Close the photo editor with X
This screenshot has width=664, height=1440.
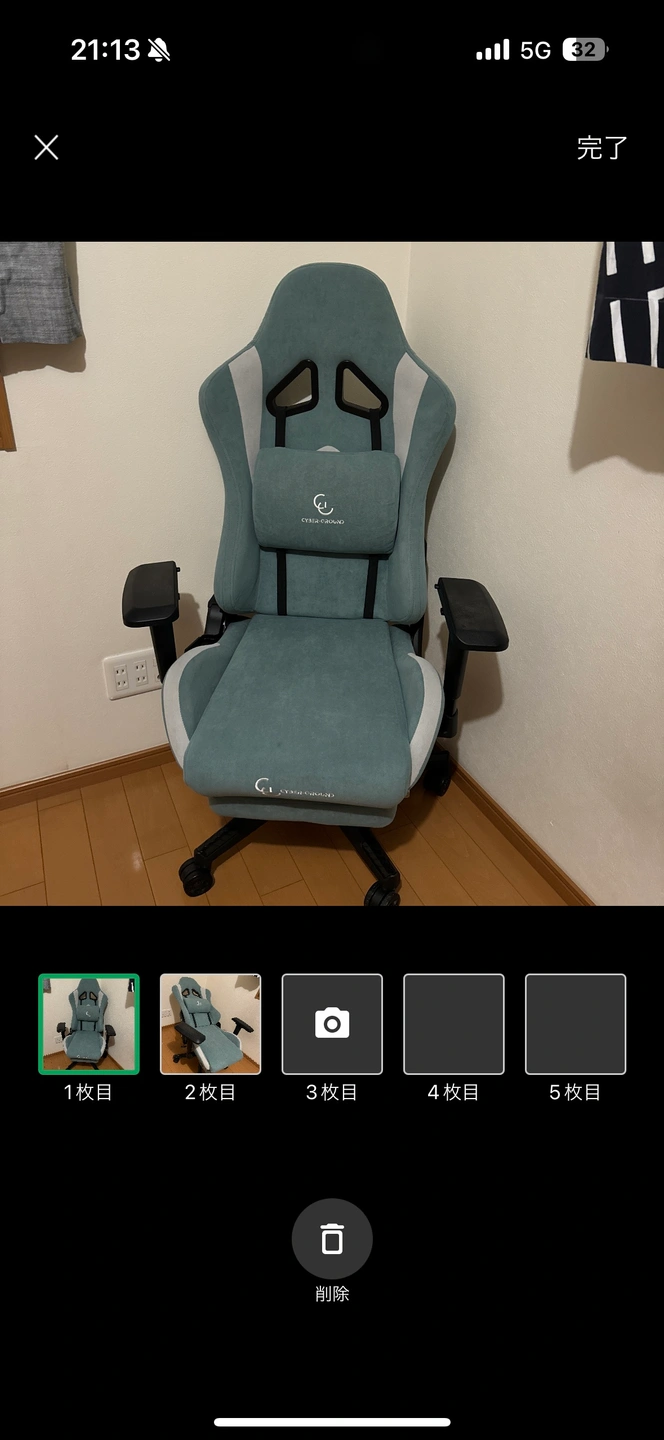tap(46, 148)
